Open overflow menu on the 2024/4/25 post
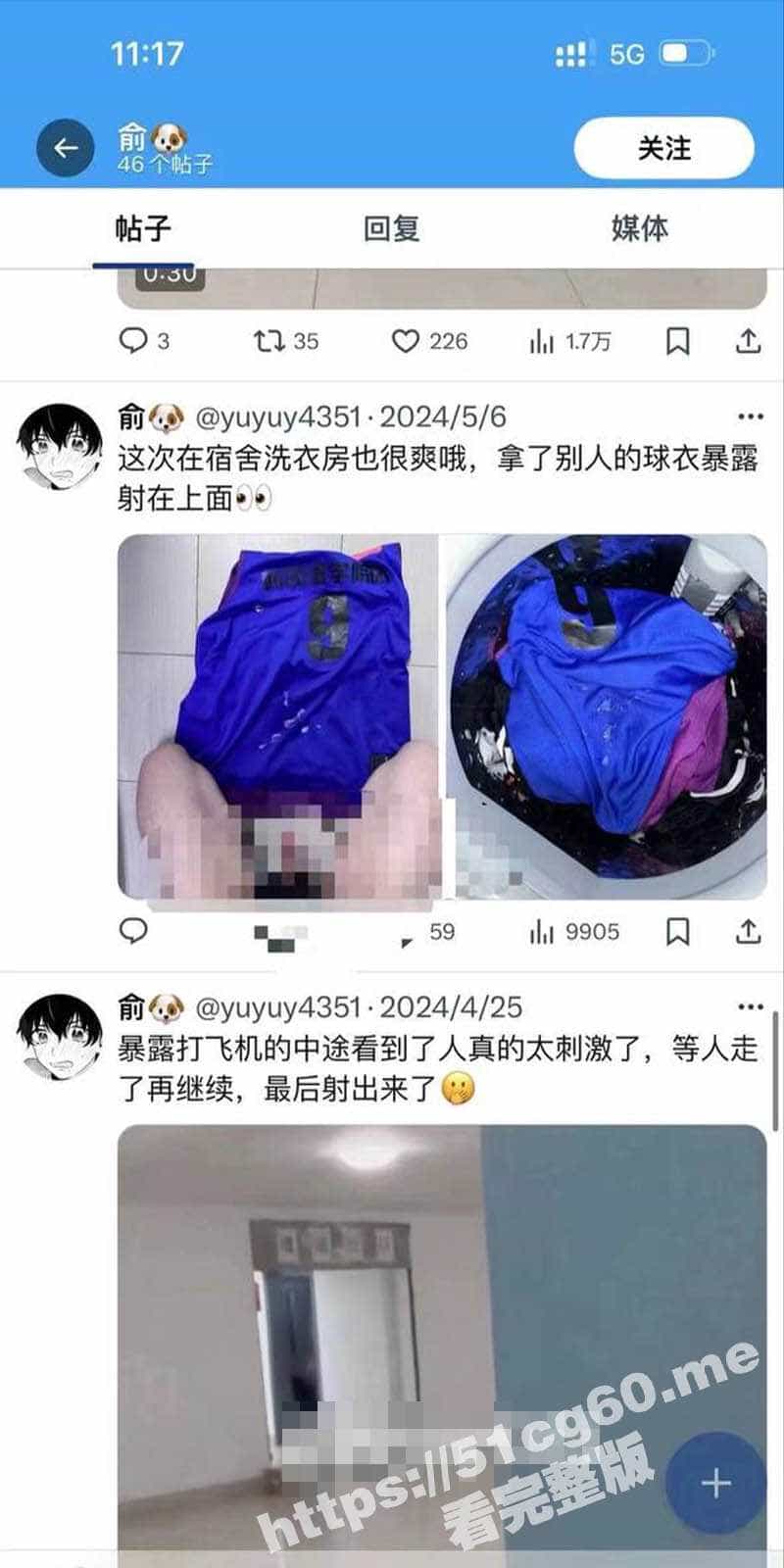 pos(750,1006)
